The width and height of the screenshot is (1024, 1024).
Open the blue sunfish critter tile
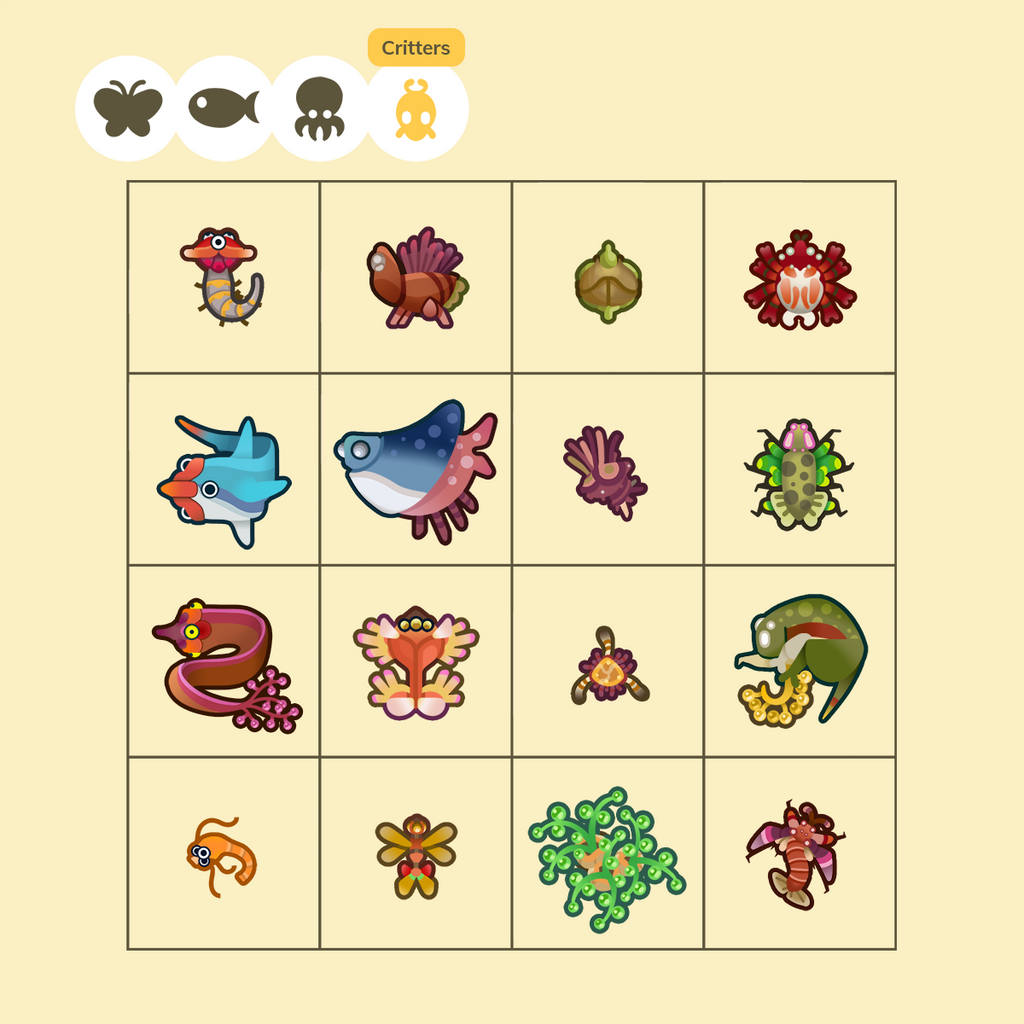[x=223, y=469]
